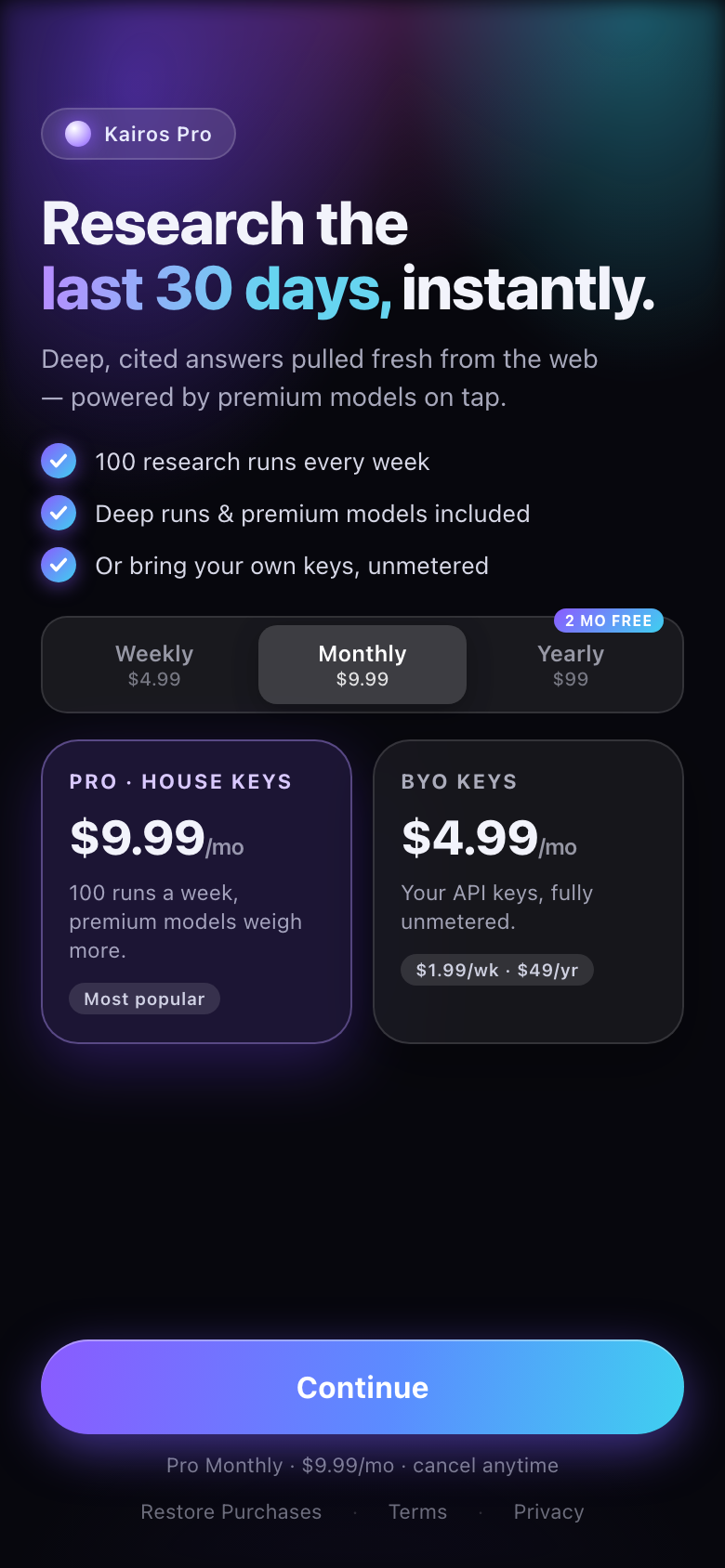View the Privacy policy

[549, 1512]
